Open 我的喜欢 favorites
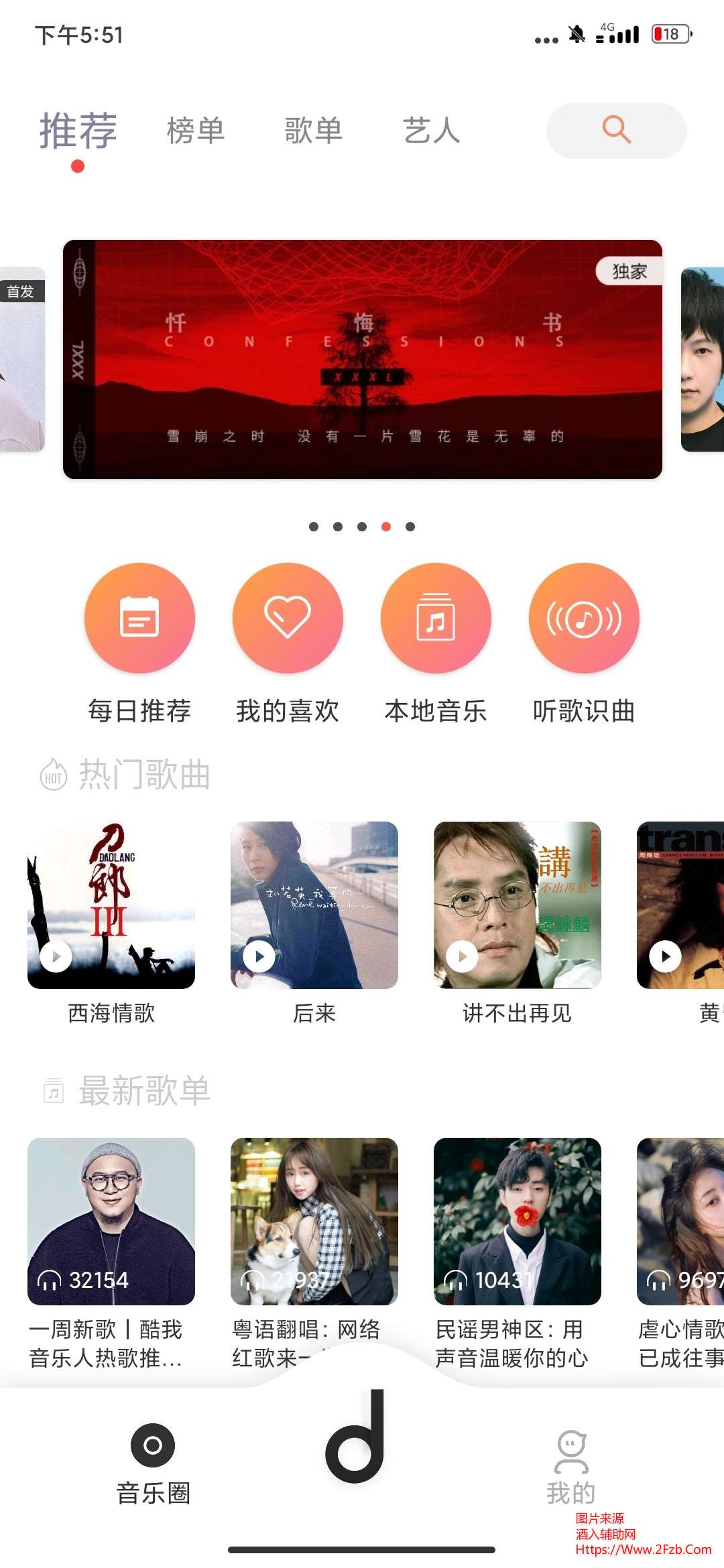 coord(288,618)
